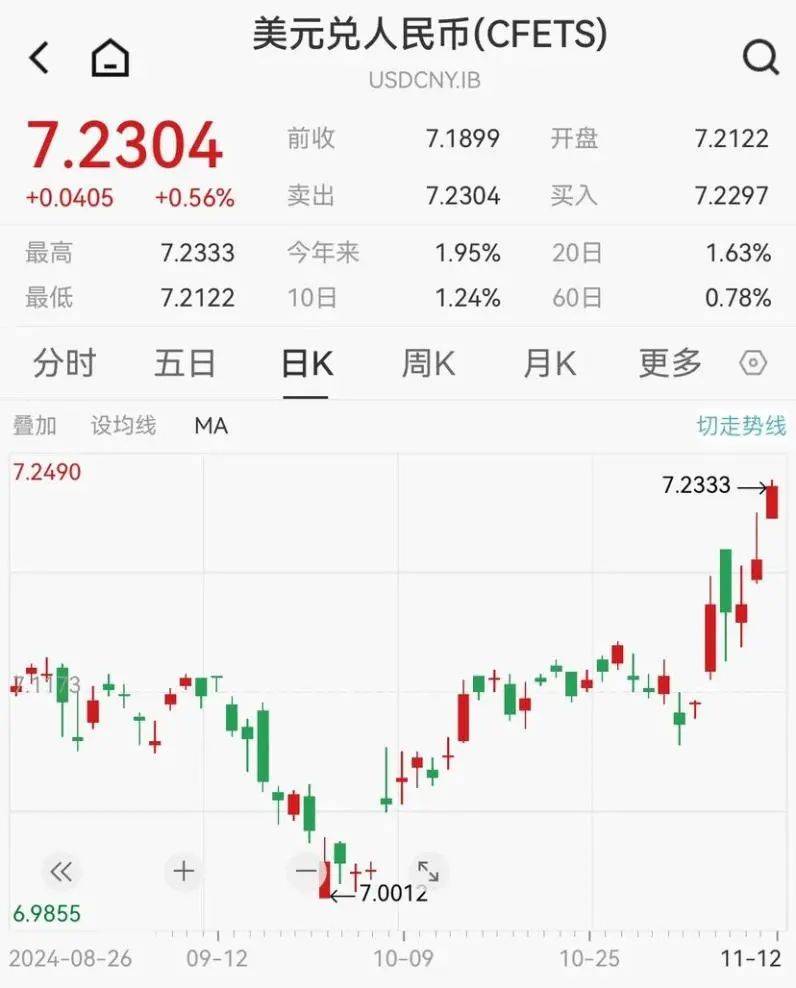Open search with the magnifier icon
Image resolution: width=796 pixels, height=988 pixels.
point(762,57)
